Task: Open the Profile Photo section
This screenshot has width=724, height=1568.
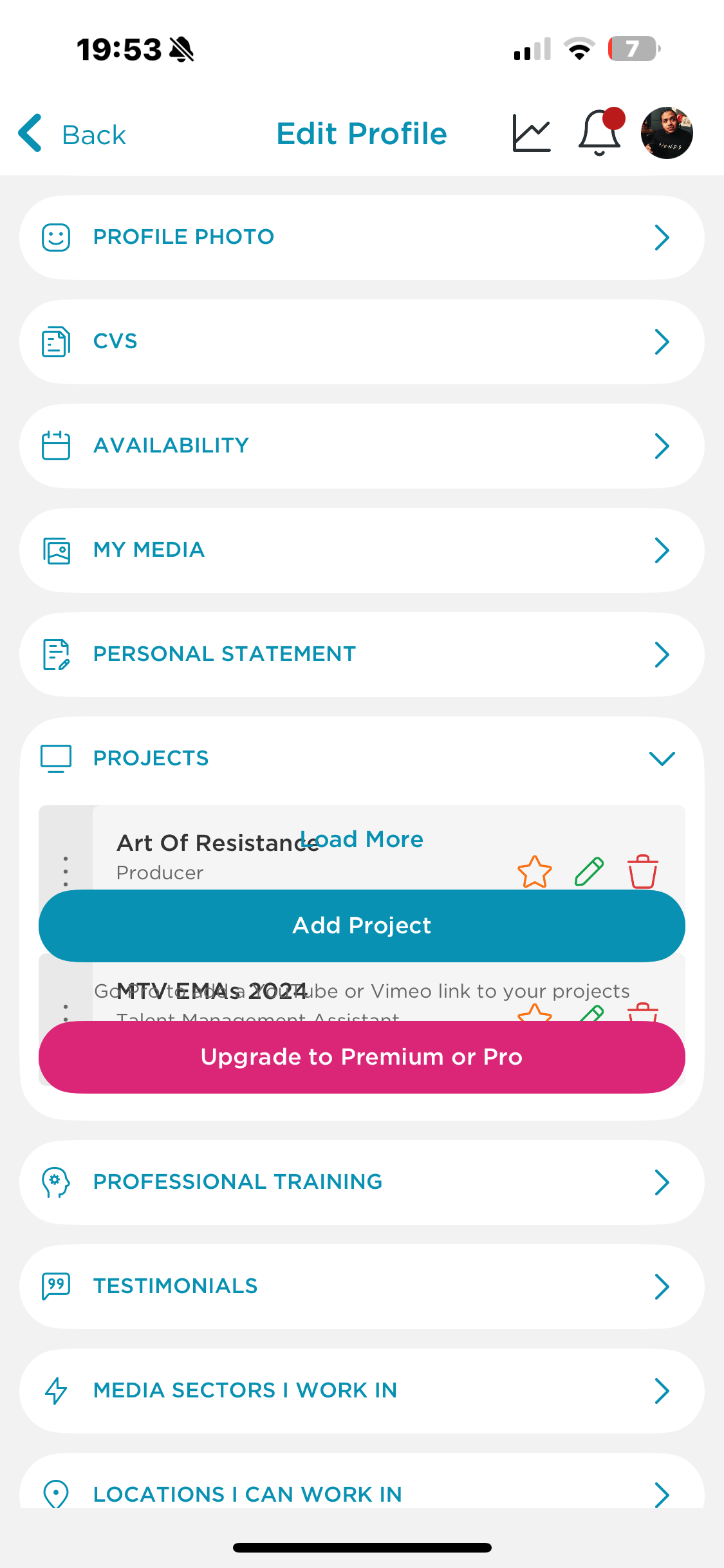Action: click(362, 238)
